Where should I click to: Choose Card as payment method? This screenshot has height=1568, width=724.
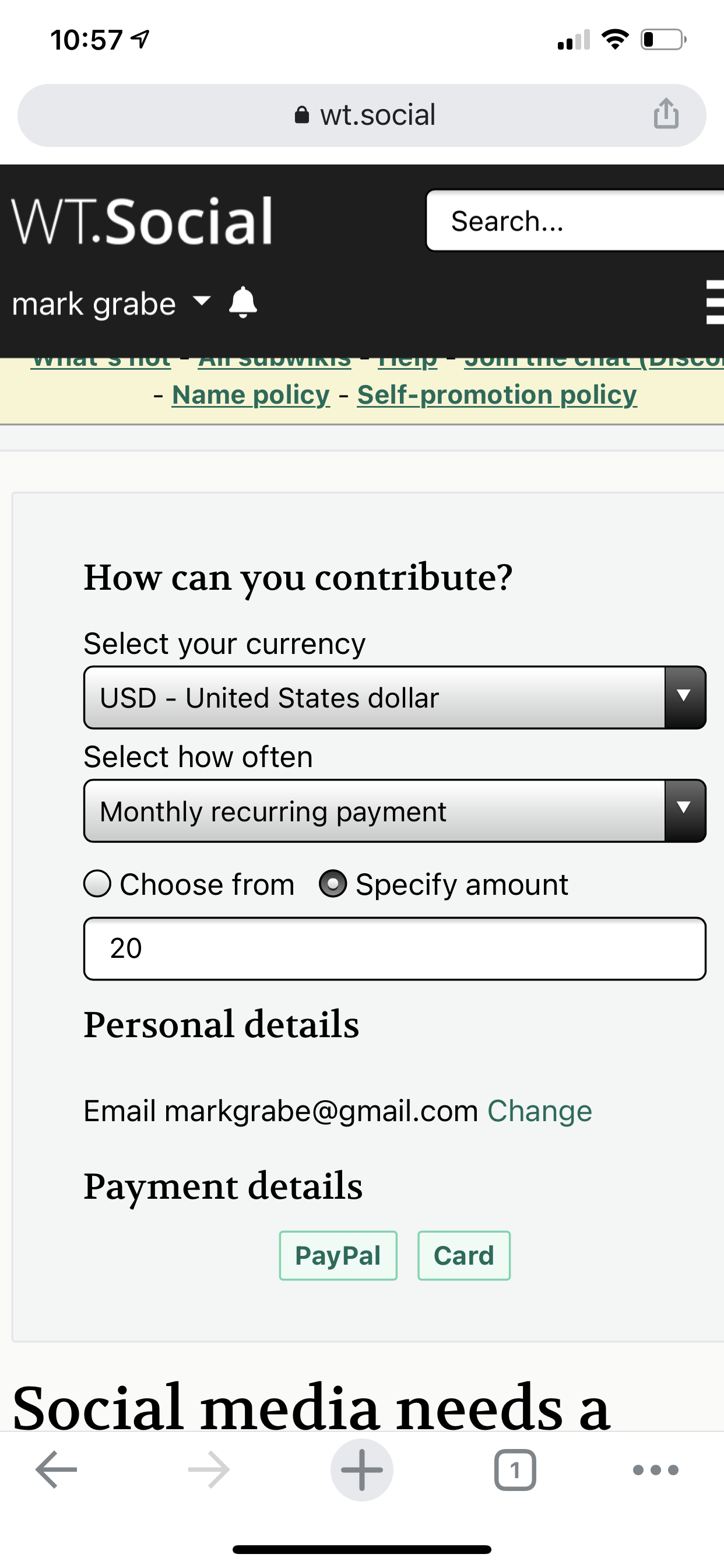[x=463, y=1256]
